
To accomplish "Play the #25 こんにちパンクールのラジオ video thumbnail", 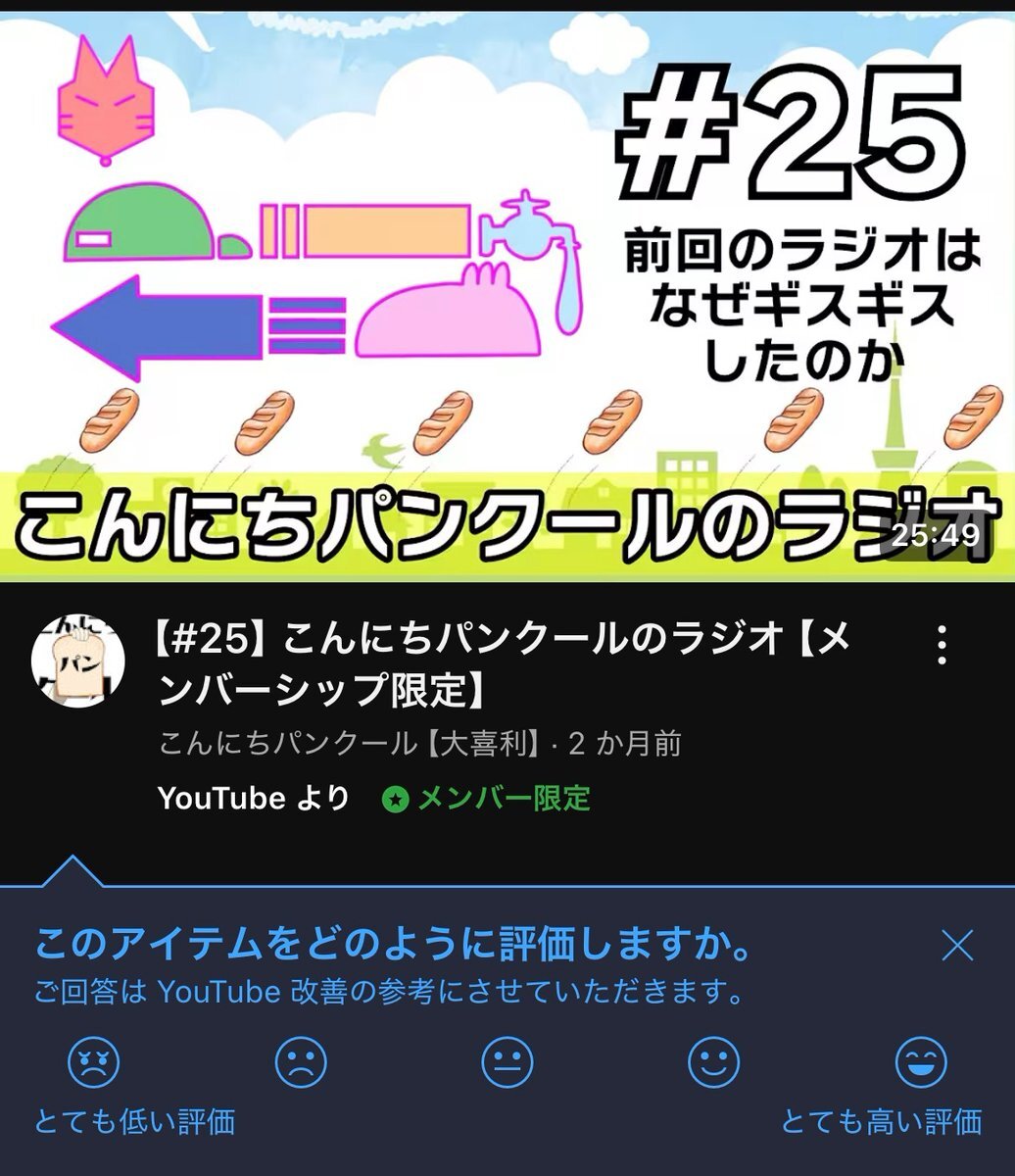I will pyautogui.click(x=507, y=294).
